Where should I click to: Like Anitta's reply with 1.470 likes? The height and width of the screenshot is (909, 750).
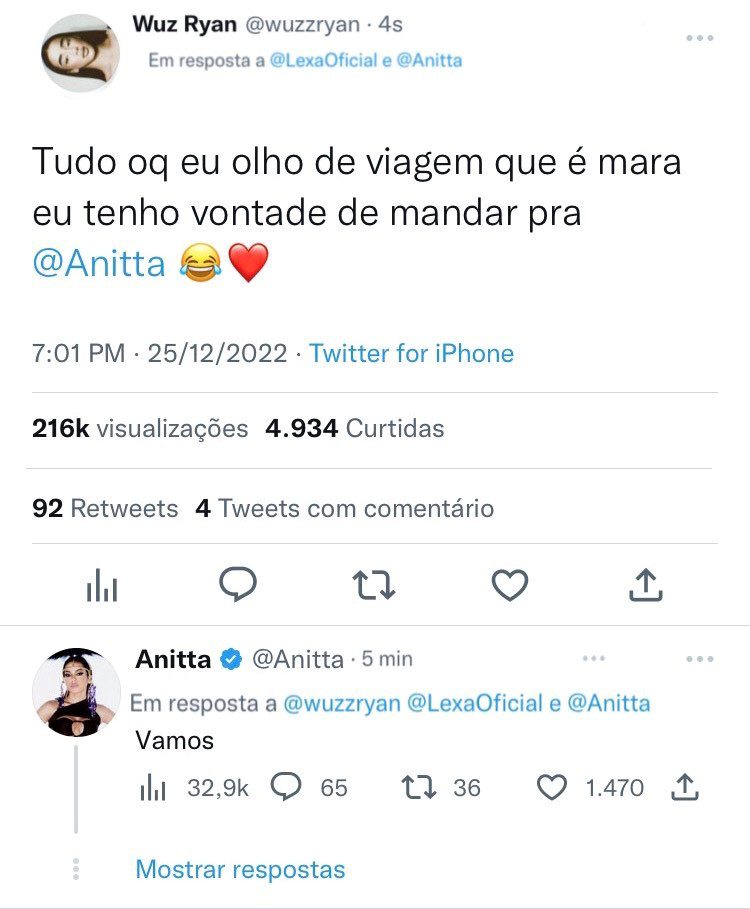pos(552,788)
